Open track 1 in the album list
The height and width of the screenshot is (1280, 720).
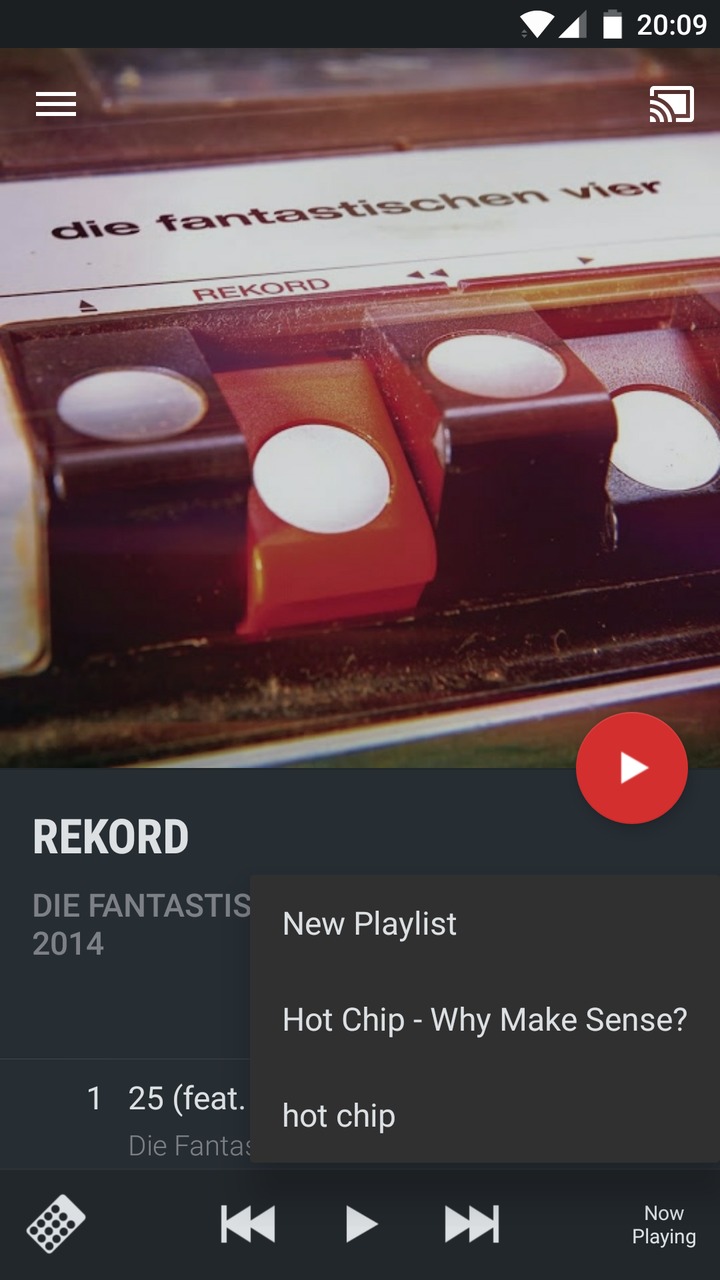click(x=125, y=1115)
